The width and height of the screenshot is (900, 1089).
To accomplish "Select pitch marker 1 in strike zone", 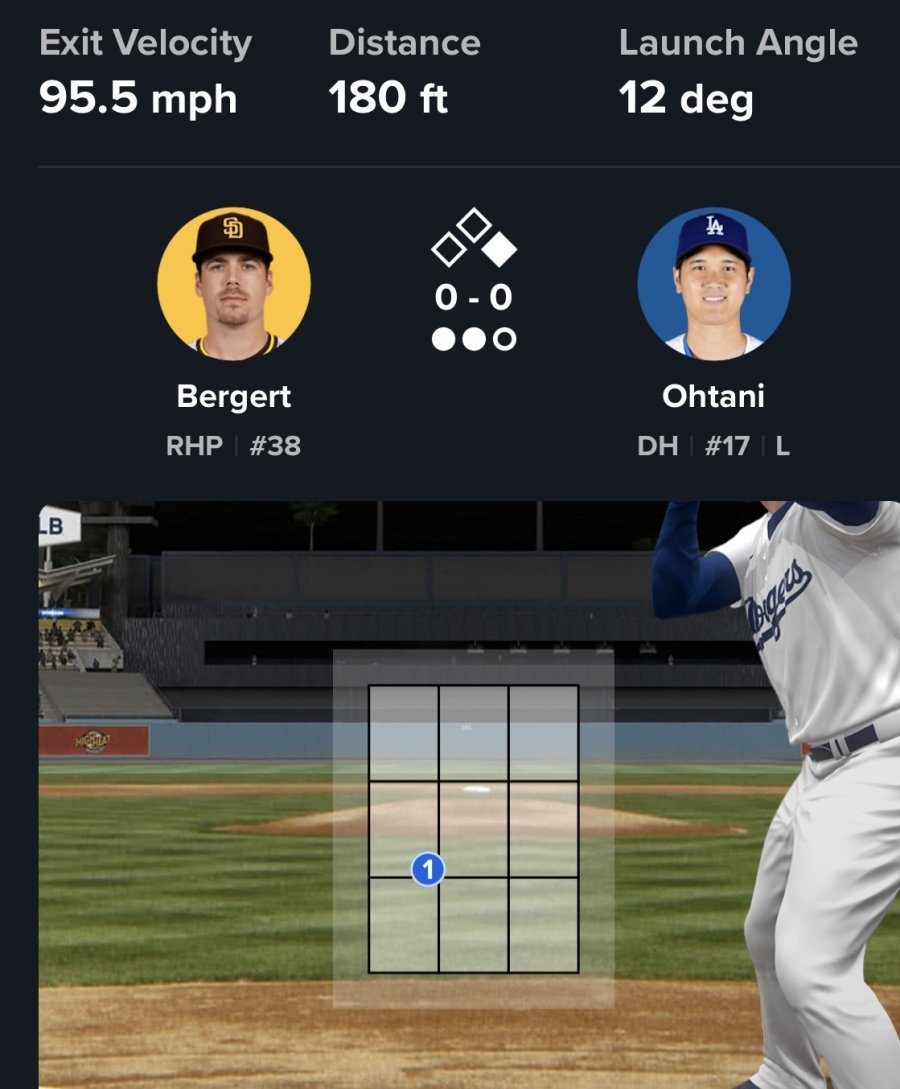I will [428, 870].
